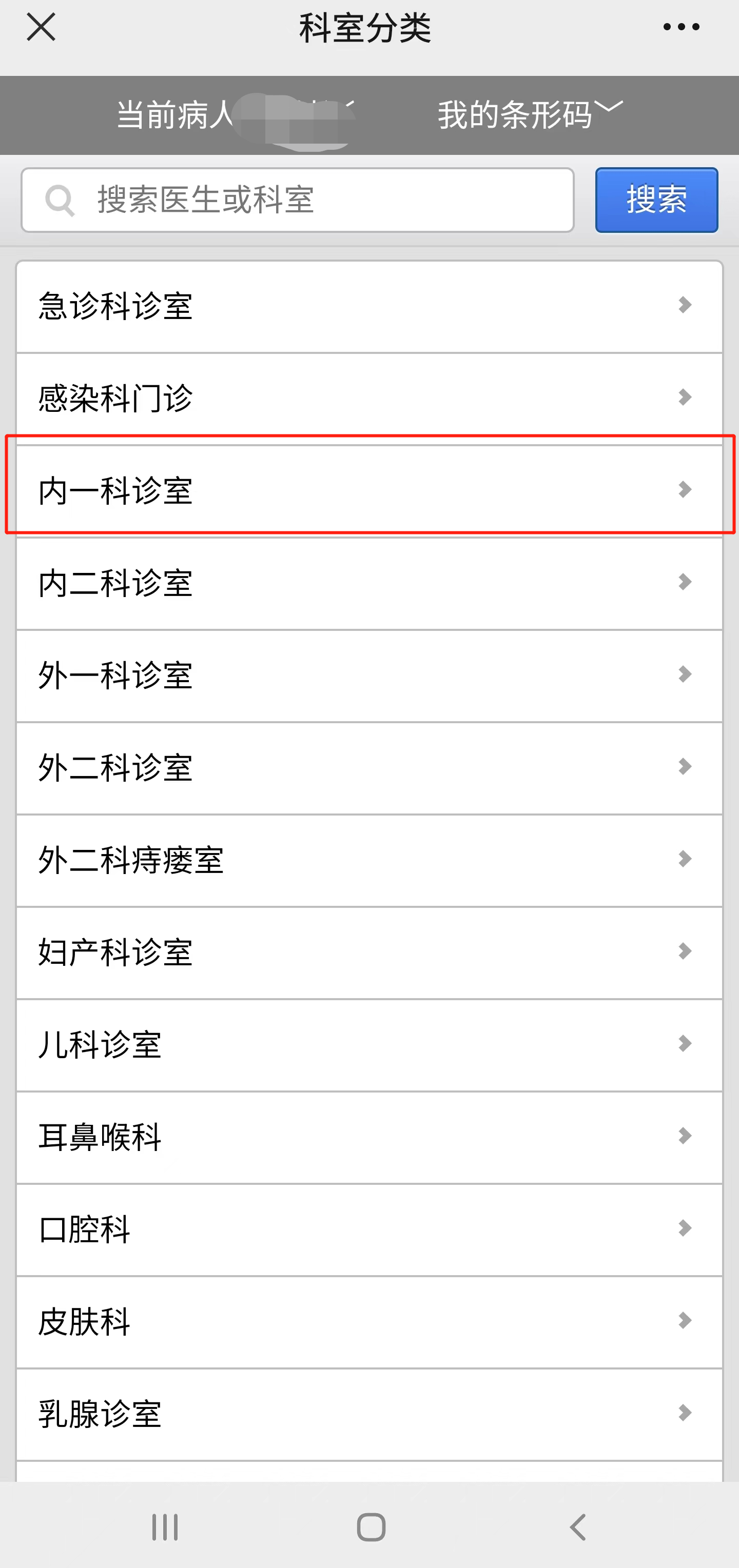Open 口腔科
739x1568 pixels.
[369, 1229]
